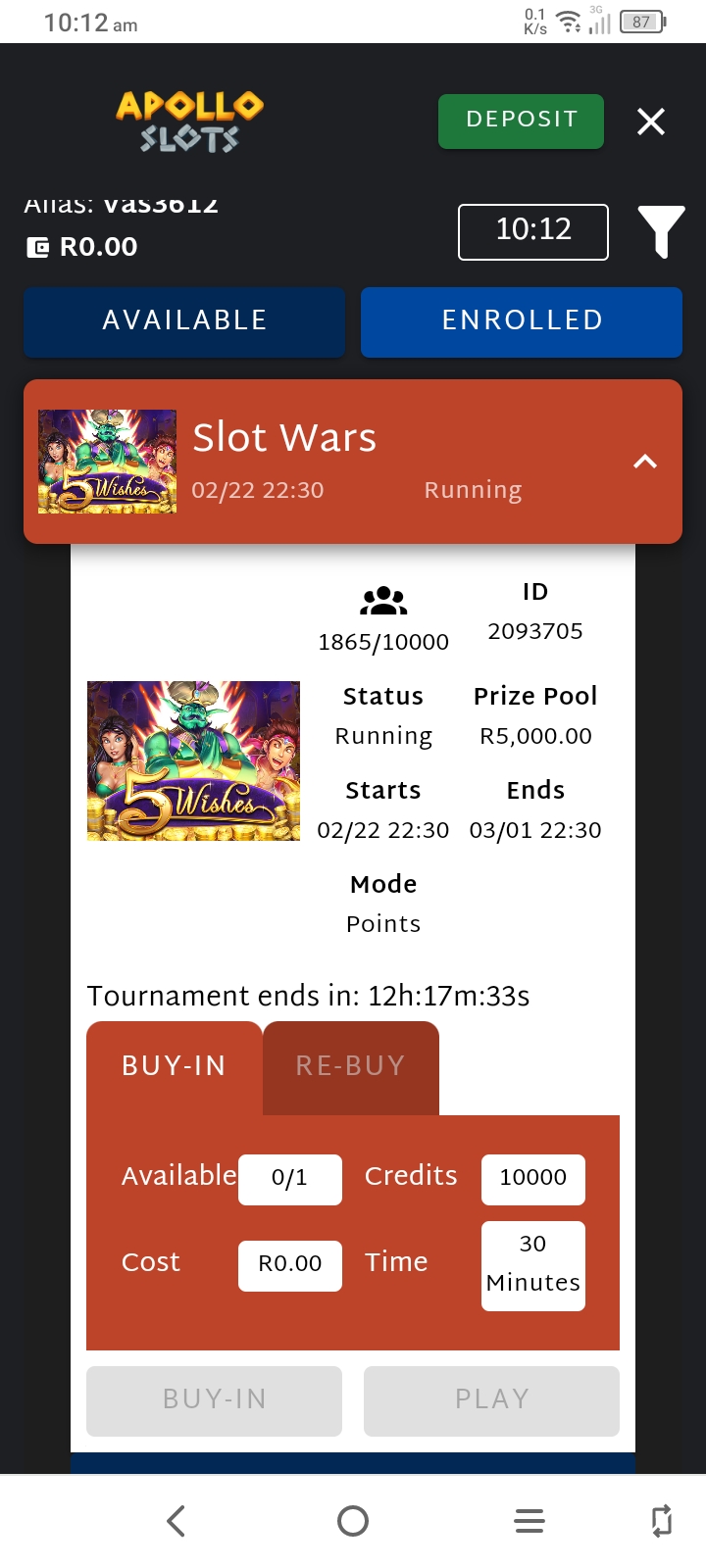
Task: Open the tournament filter funnel
Action: [661, 232]
